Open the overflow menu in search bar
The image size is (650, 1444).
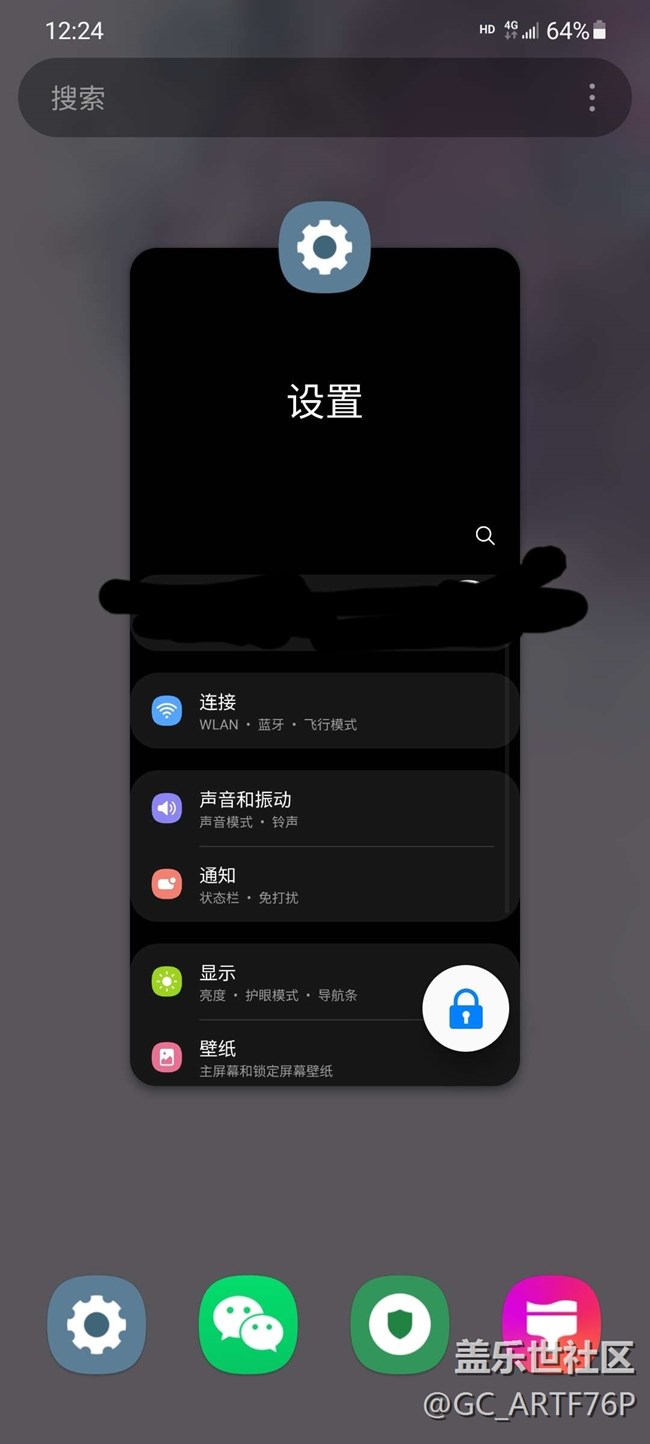click(592, 98)
